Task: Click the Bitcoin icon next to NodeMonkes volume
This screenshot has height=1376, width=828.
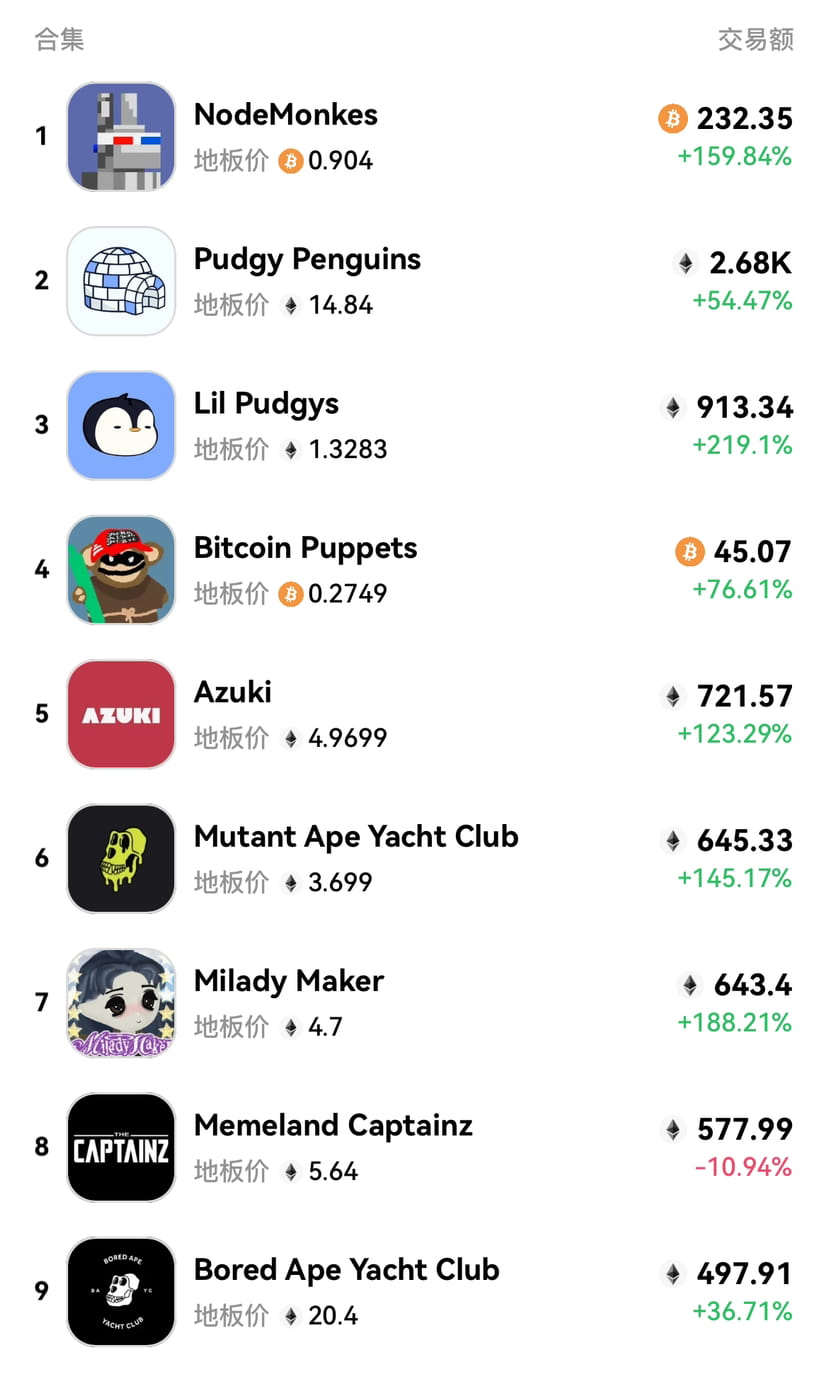Action: click(x=672, y=119)
